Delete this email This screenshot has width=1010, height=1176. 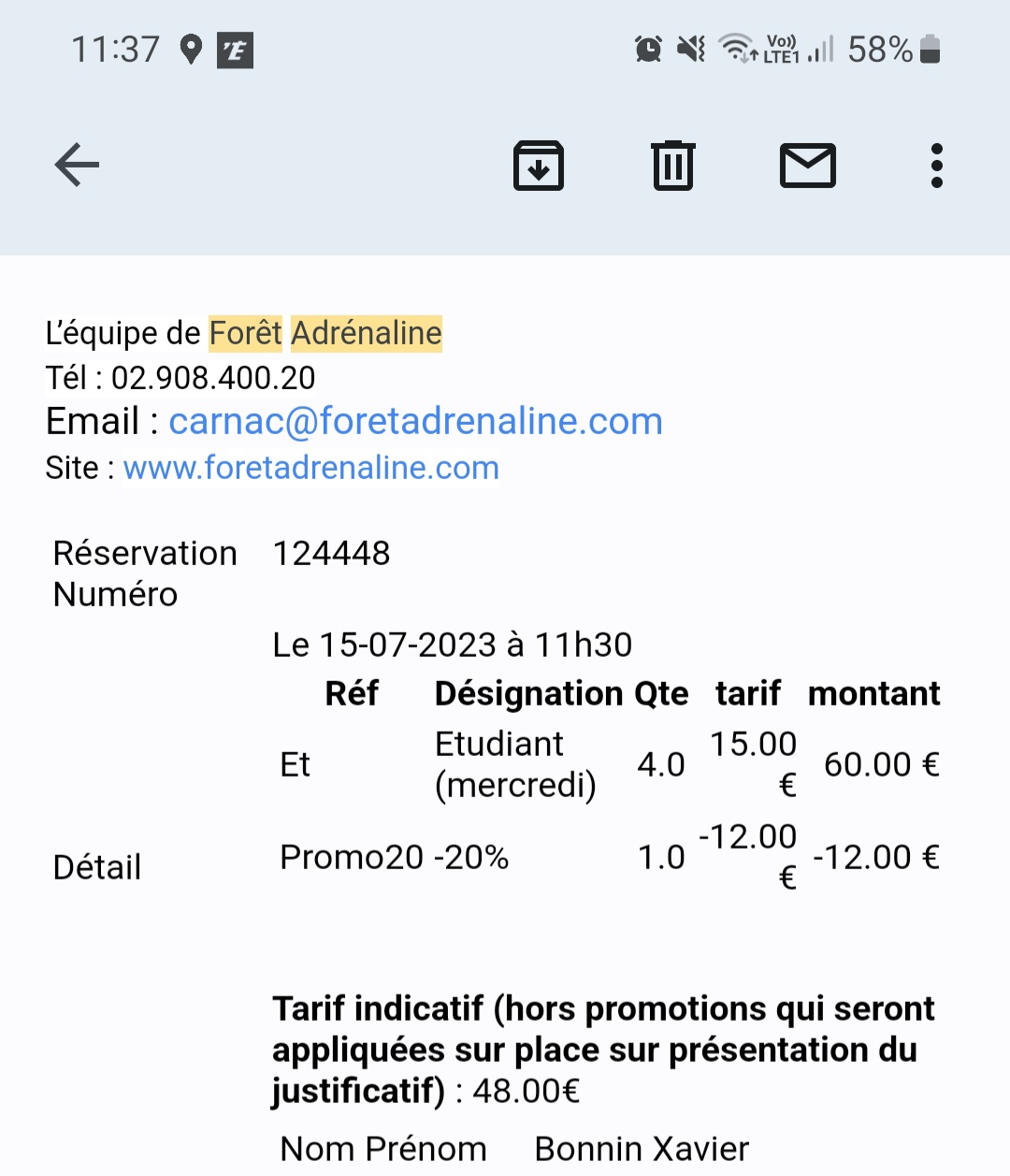pos(673,166)
